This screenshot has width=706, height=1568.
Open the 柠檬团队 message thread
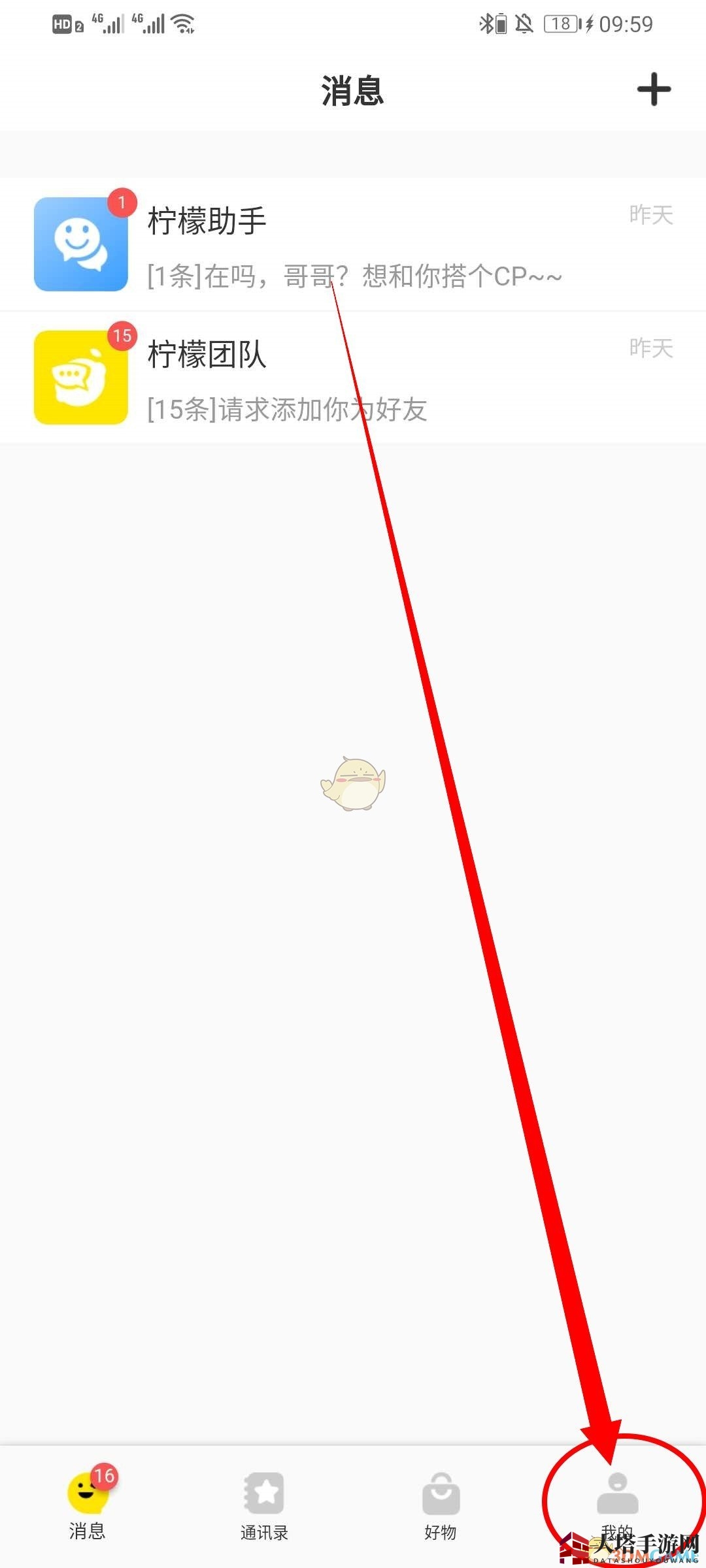point(353,378)
